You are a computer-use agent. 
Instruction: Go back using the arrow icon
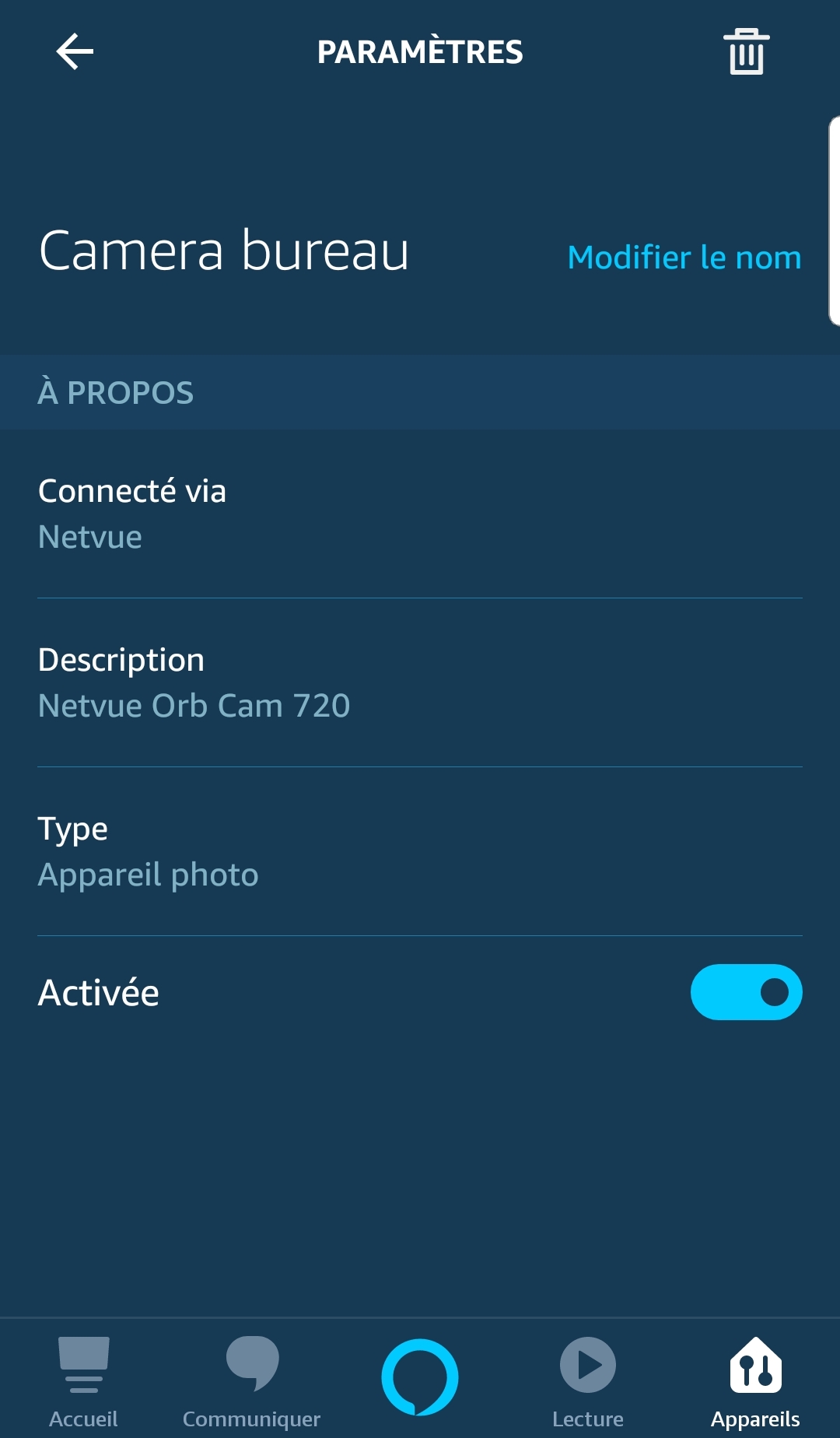[x=75, y=51]
